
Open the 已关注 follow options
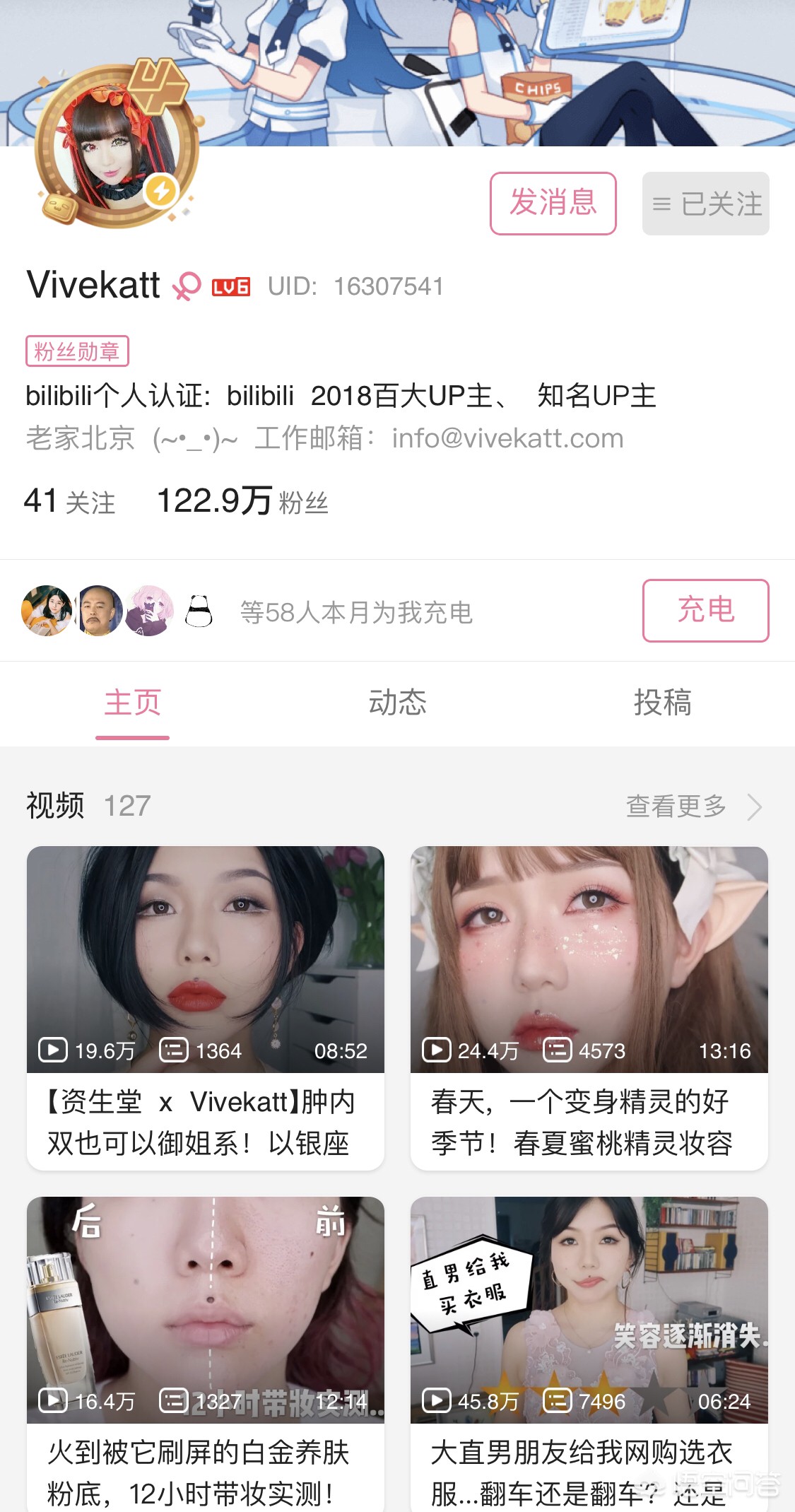705,204
